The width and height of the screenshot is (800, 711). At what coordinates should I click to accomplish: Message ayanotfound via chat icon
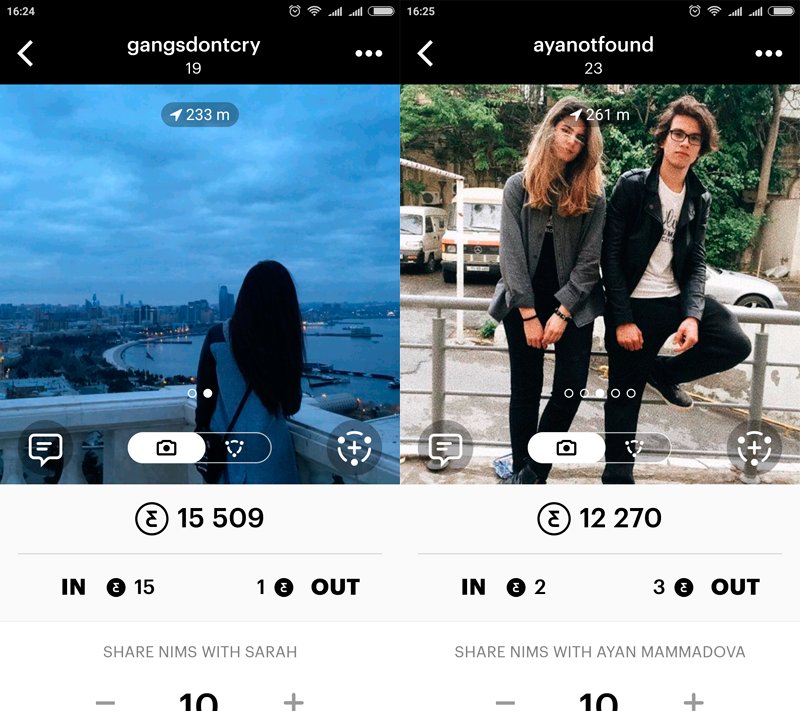(445, 449)
